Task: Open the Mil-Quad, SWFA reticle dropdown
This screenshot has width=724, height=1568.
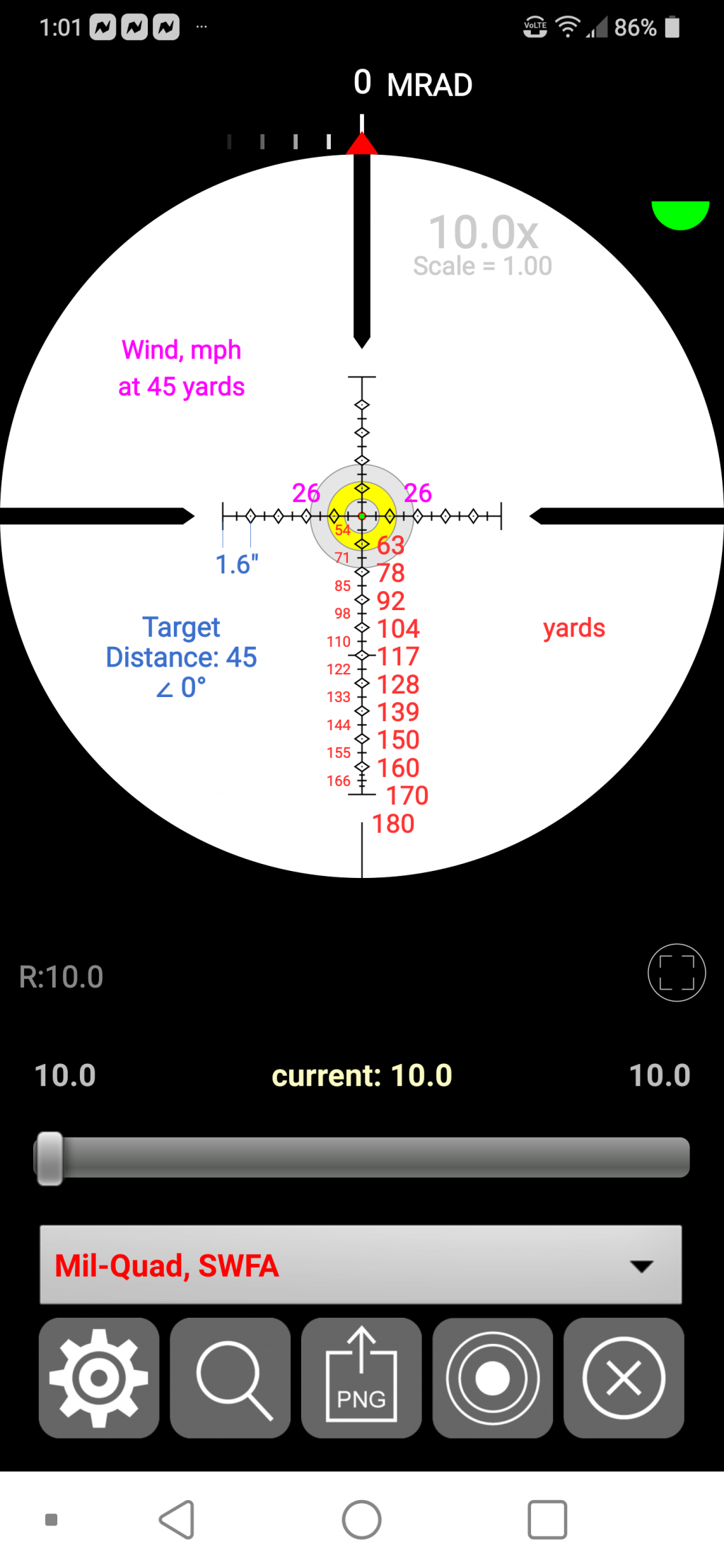Action: click(361, 1265)
